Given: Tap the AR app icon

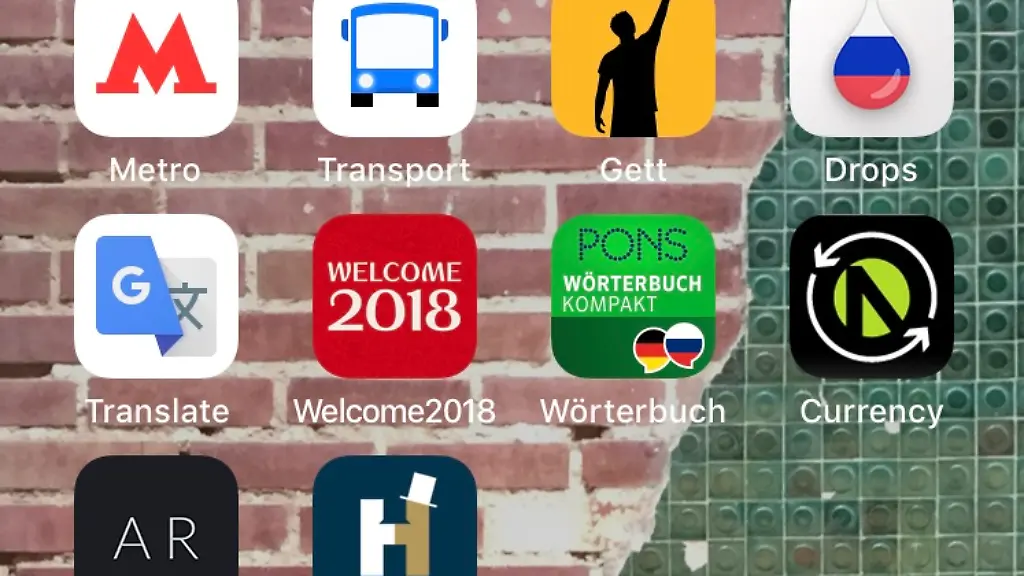Looking at the screenshot, I should pyautogui.click(x=156, y=520).
